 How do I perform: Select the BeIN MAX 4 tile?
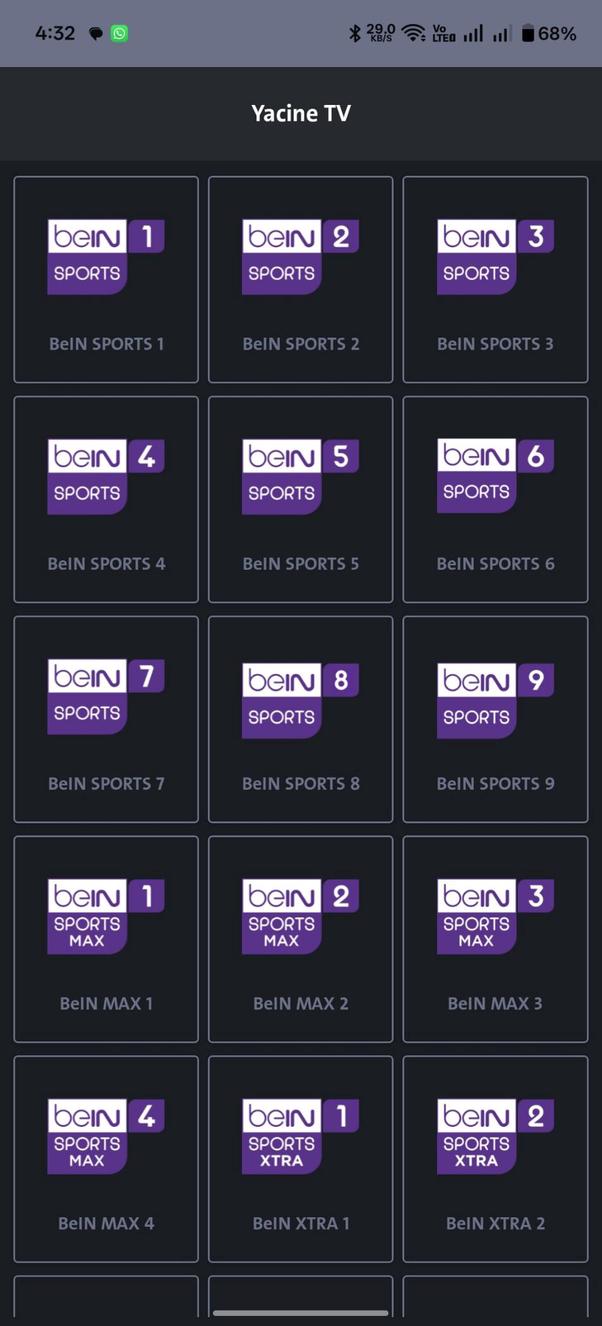point(106,1159)
